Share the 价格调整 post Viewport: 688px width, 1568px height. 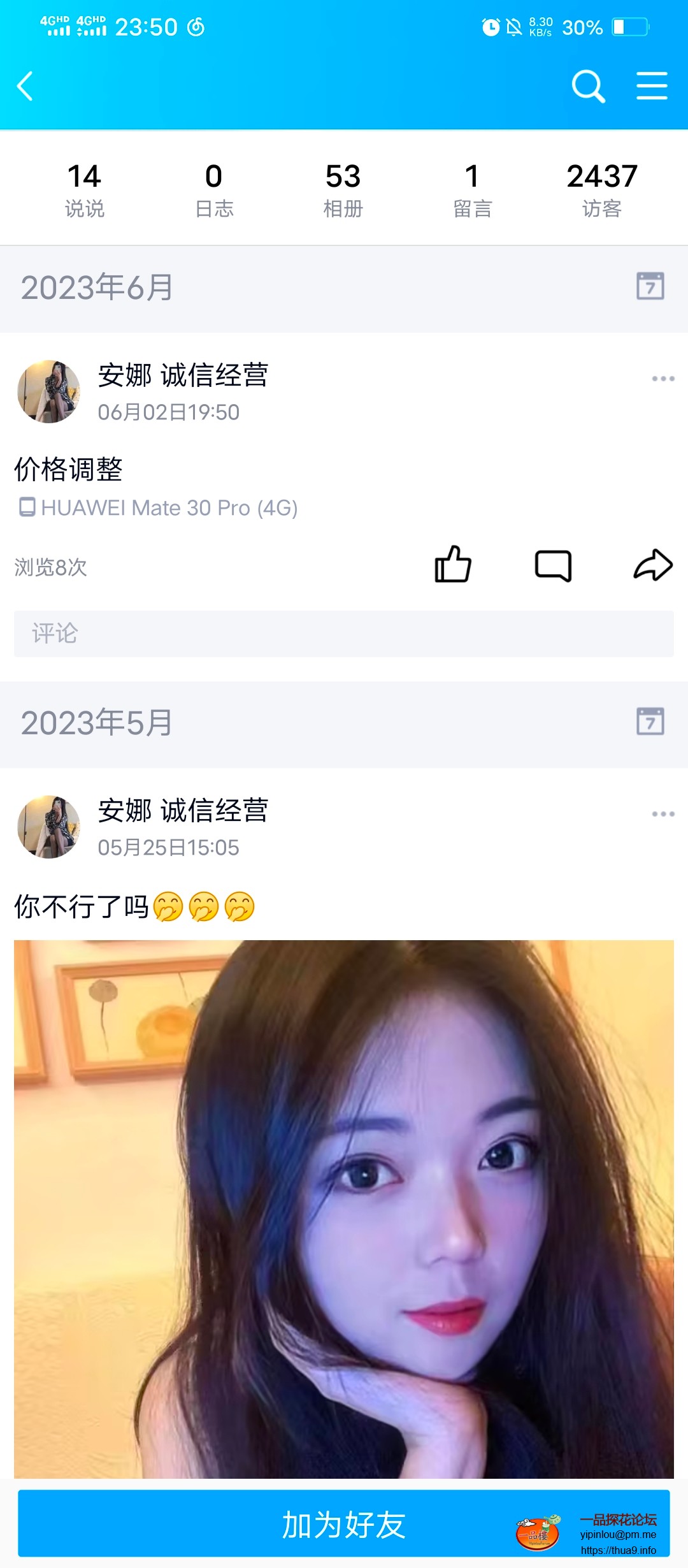pos(652,565)
